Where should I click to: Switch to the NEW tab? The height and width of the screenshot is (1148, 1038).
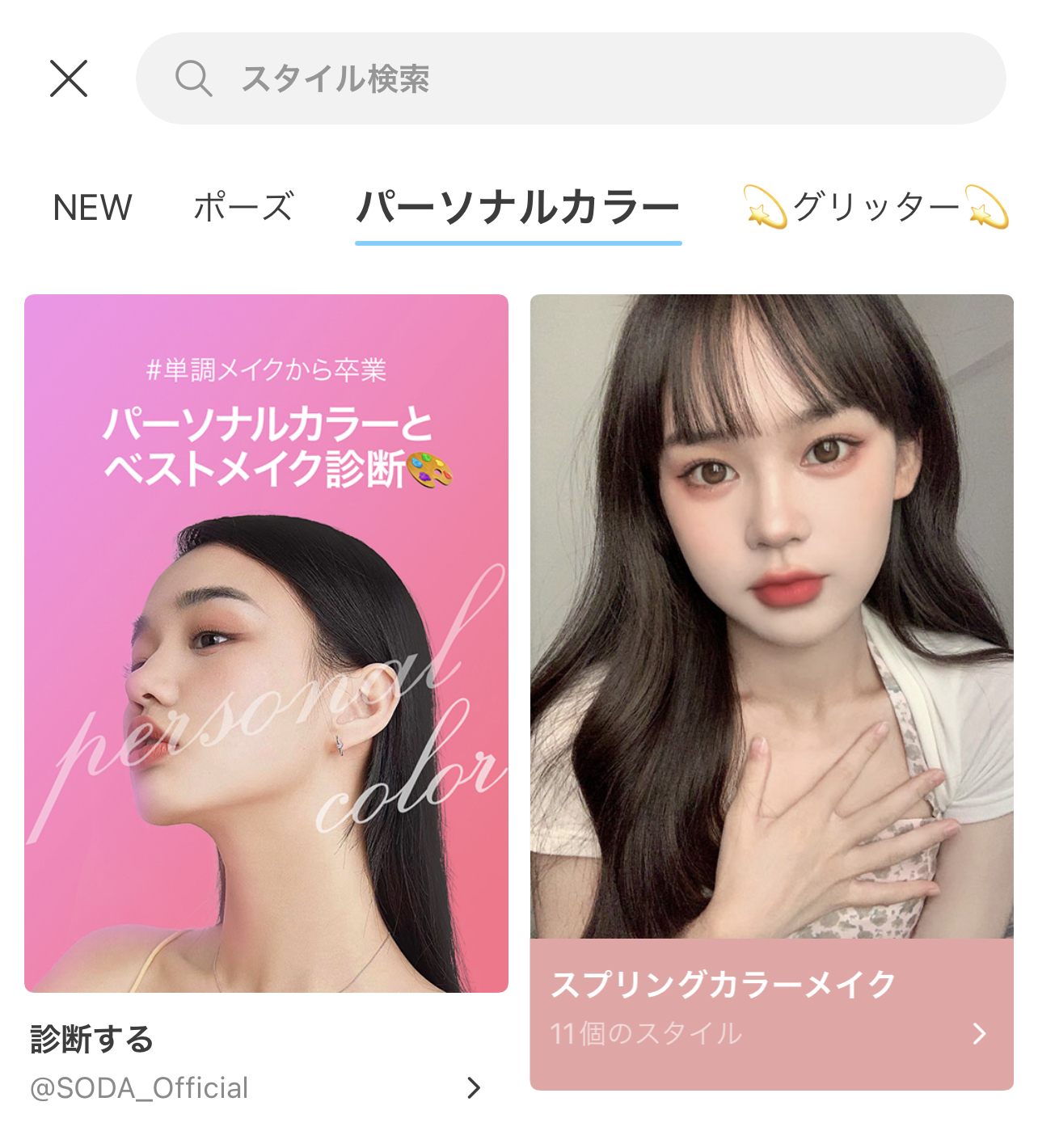click(x=92, y=208)
